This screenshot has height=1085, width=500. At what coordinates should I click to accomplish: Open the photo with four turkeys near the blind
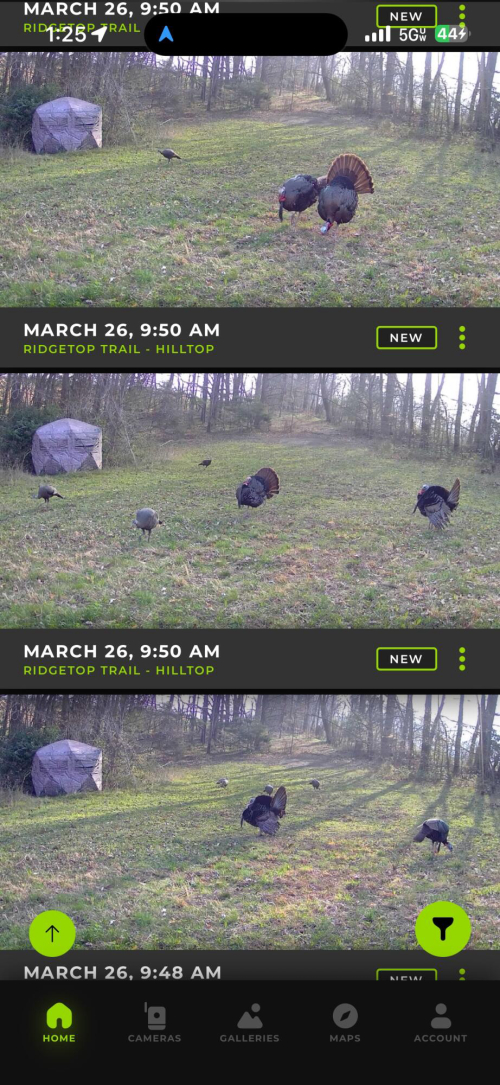250,501
